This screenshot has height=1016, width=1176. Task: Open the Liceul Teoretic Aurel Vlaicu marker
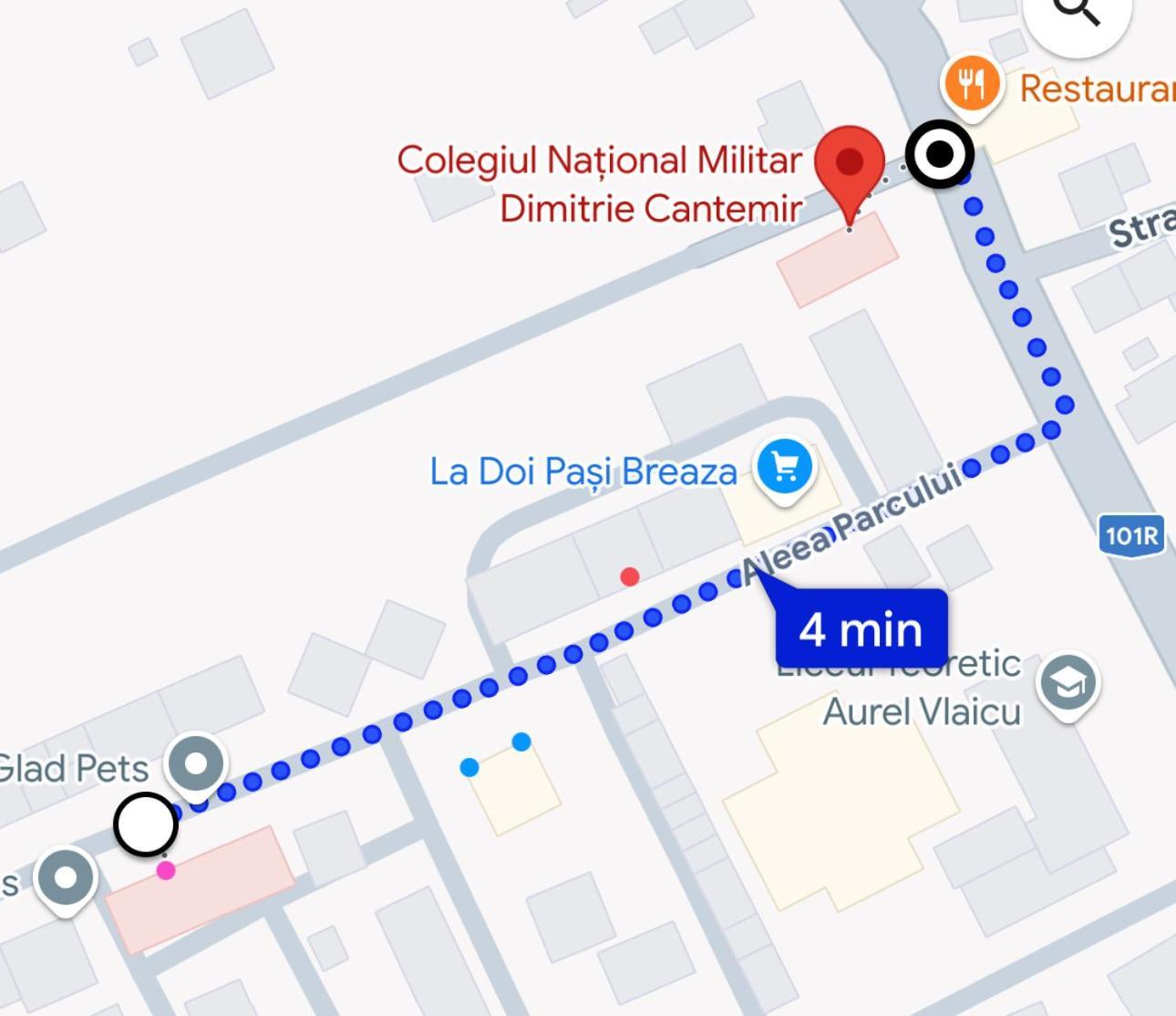click(x=1068, y=684)
